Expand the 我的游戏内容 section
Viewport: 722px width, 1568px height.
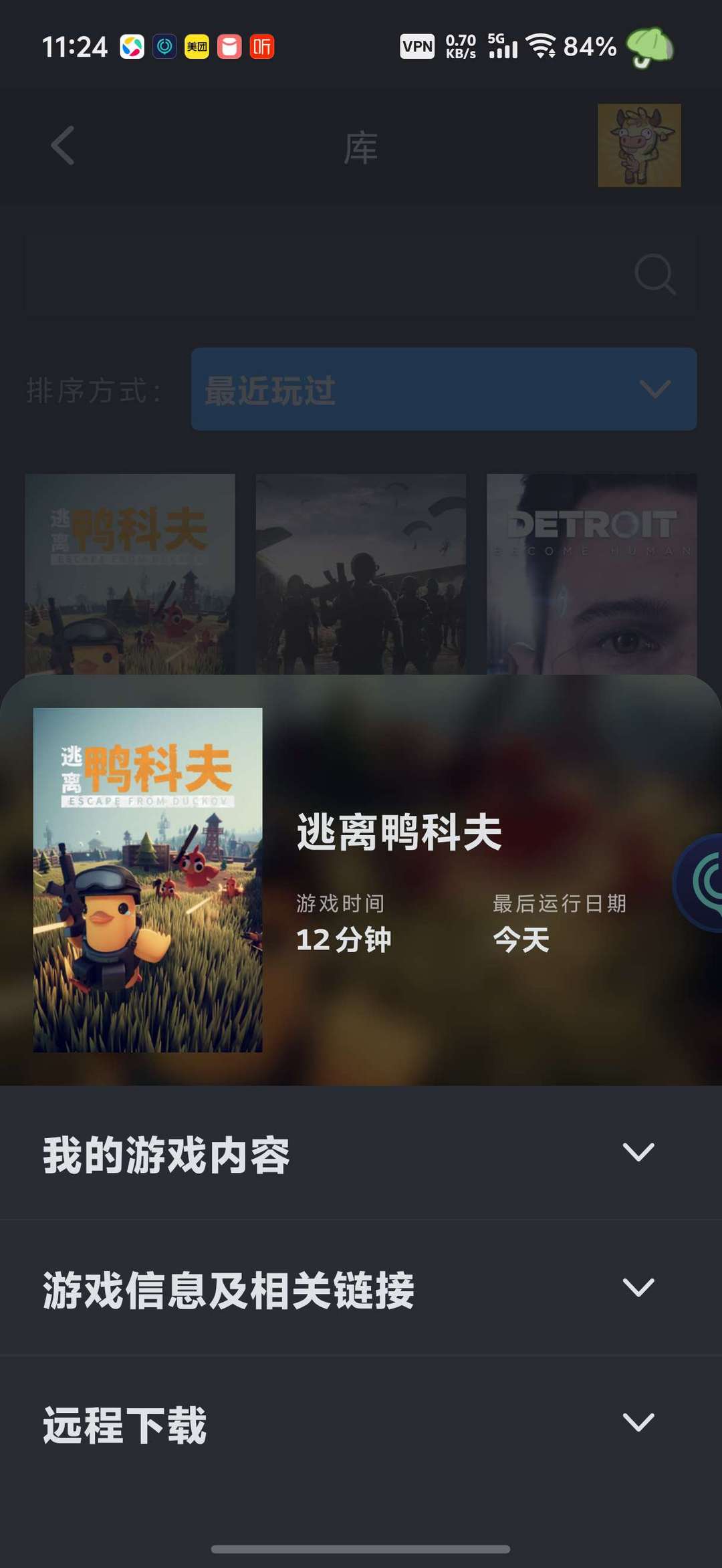(361, 1153)
